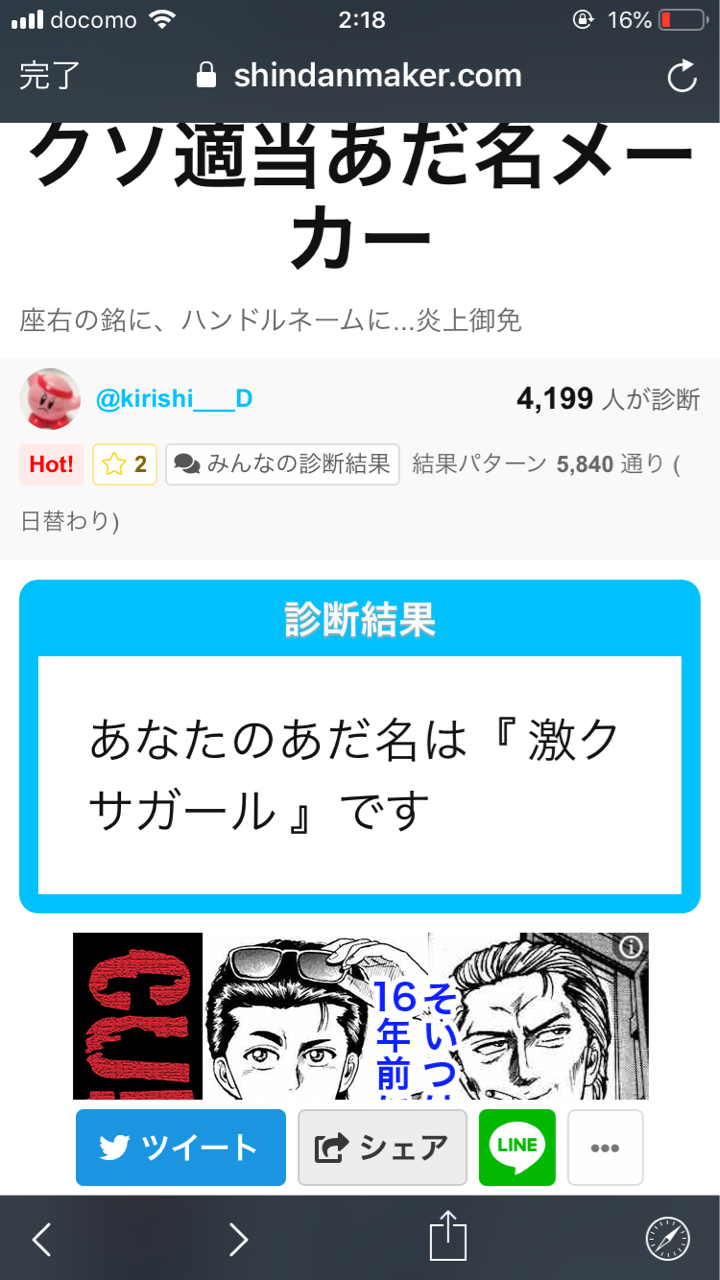
Task: Tap the Hot! tag
Action: tap(52, 464)
